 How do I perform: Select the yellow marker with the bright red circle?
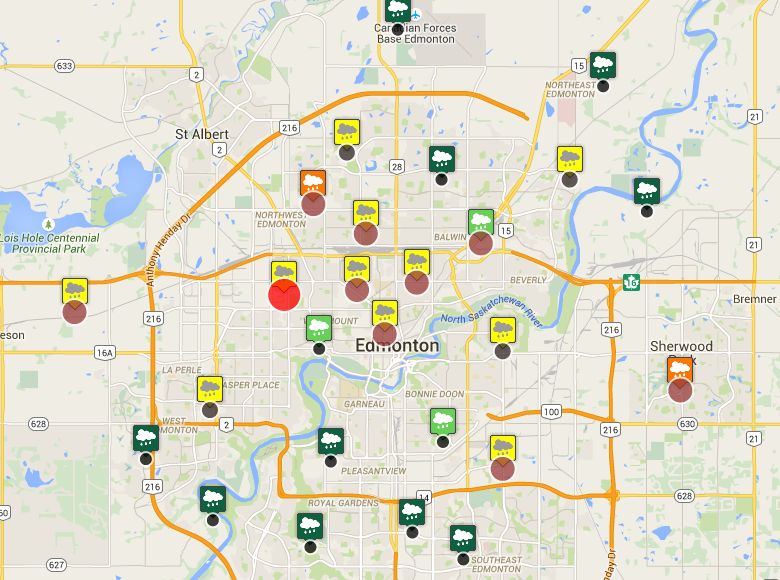click(x=284, y=274)
